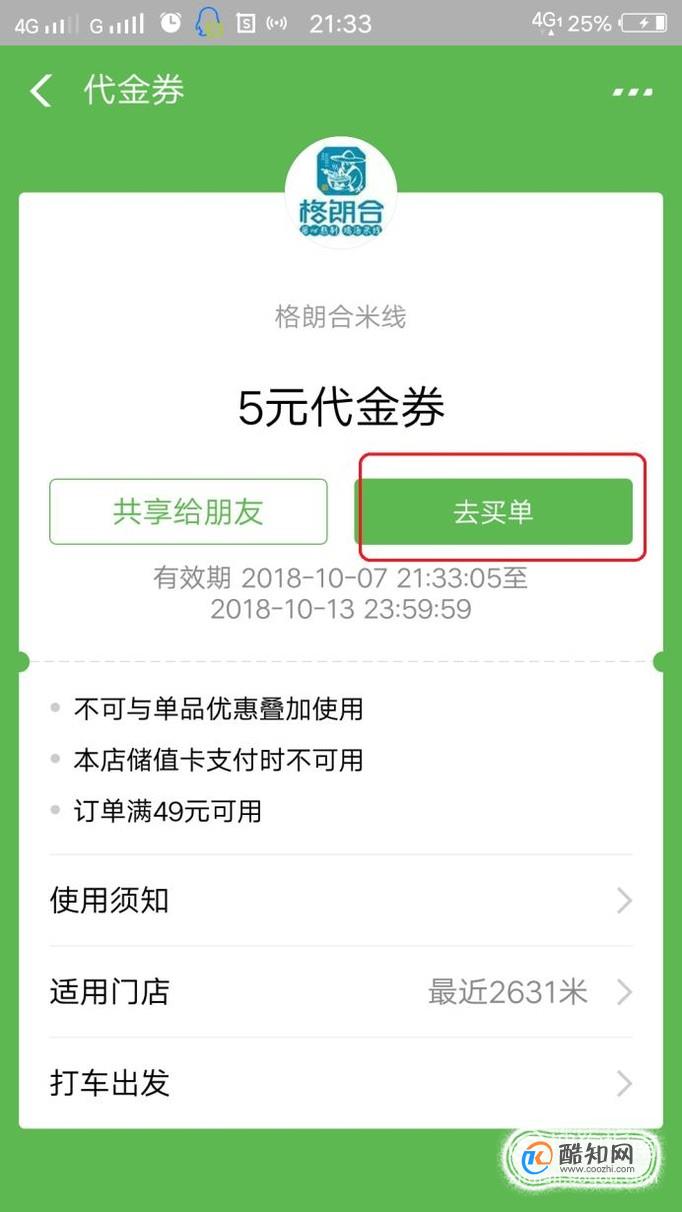Tap the 去买单 button
This screenshot has height=1212, width=682.
click(x=493, y=512)
